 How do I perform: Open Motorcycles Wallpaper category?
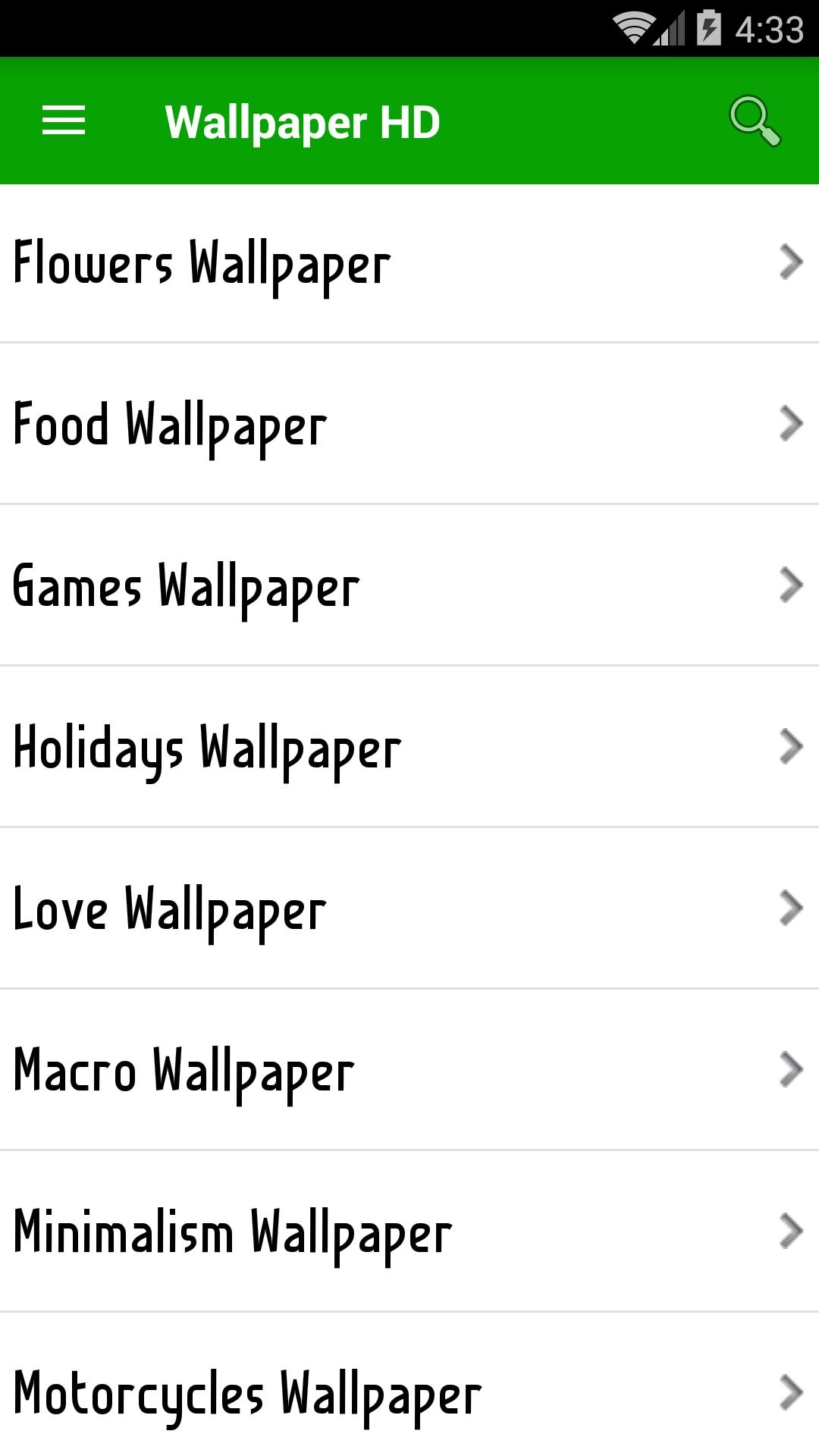tap(409, 1392)
